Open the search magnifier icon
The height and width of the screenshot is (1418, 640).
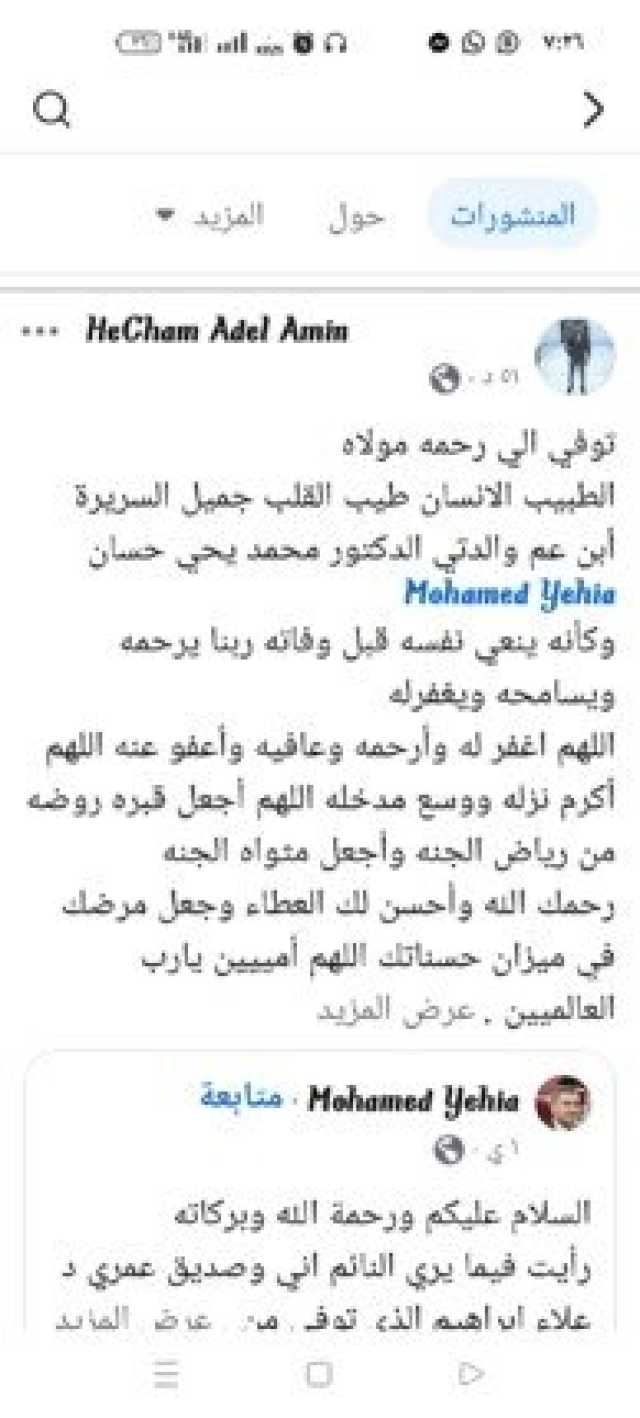(50, 109)
